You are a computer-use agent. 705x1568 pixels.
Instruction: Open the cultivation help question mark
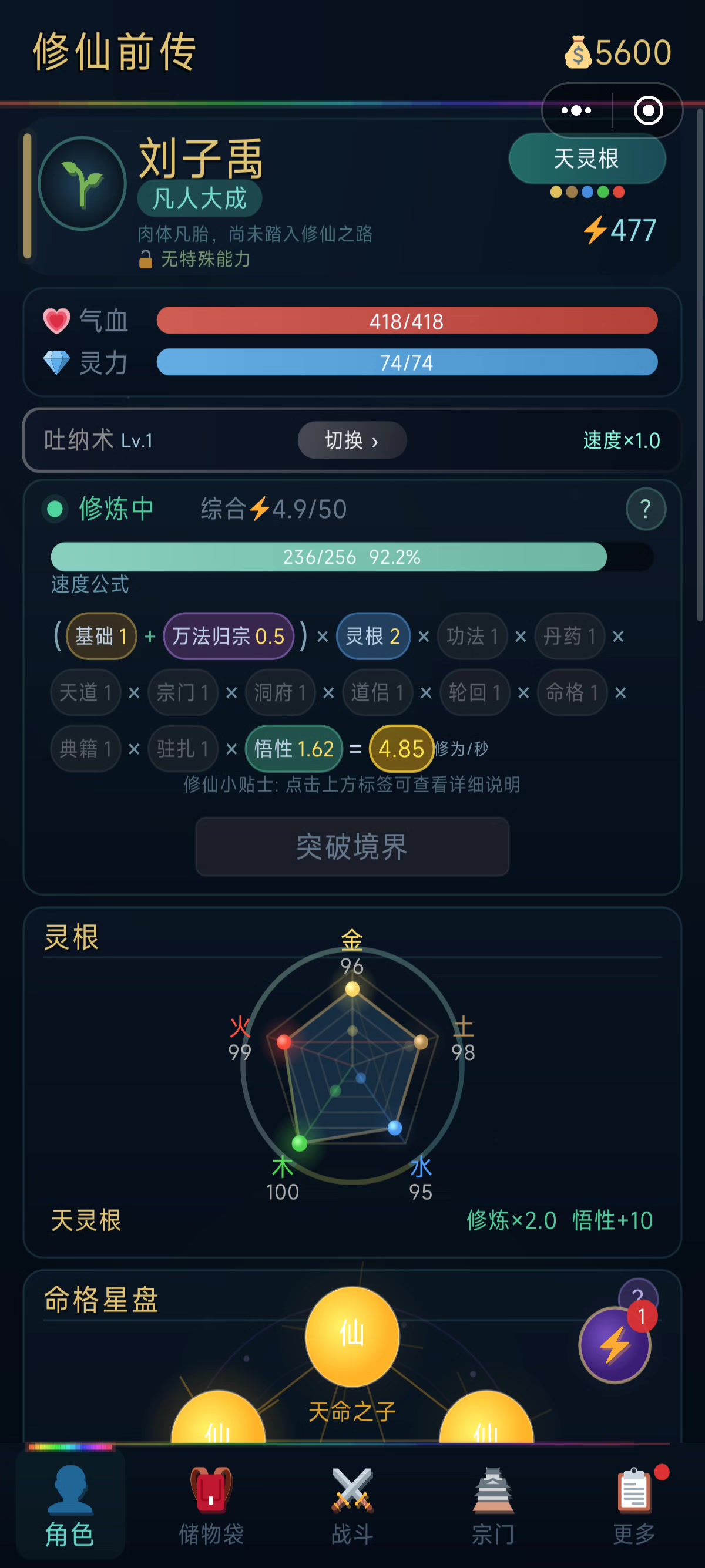[645, 509]
